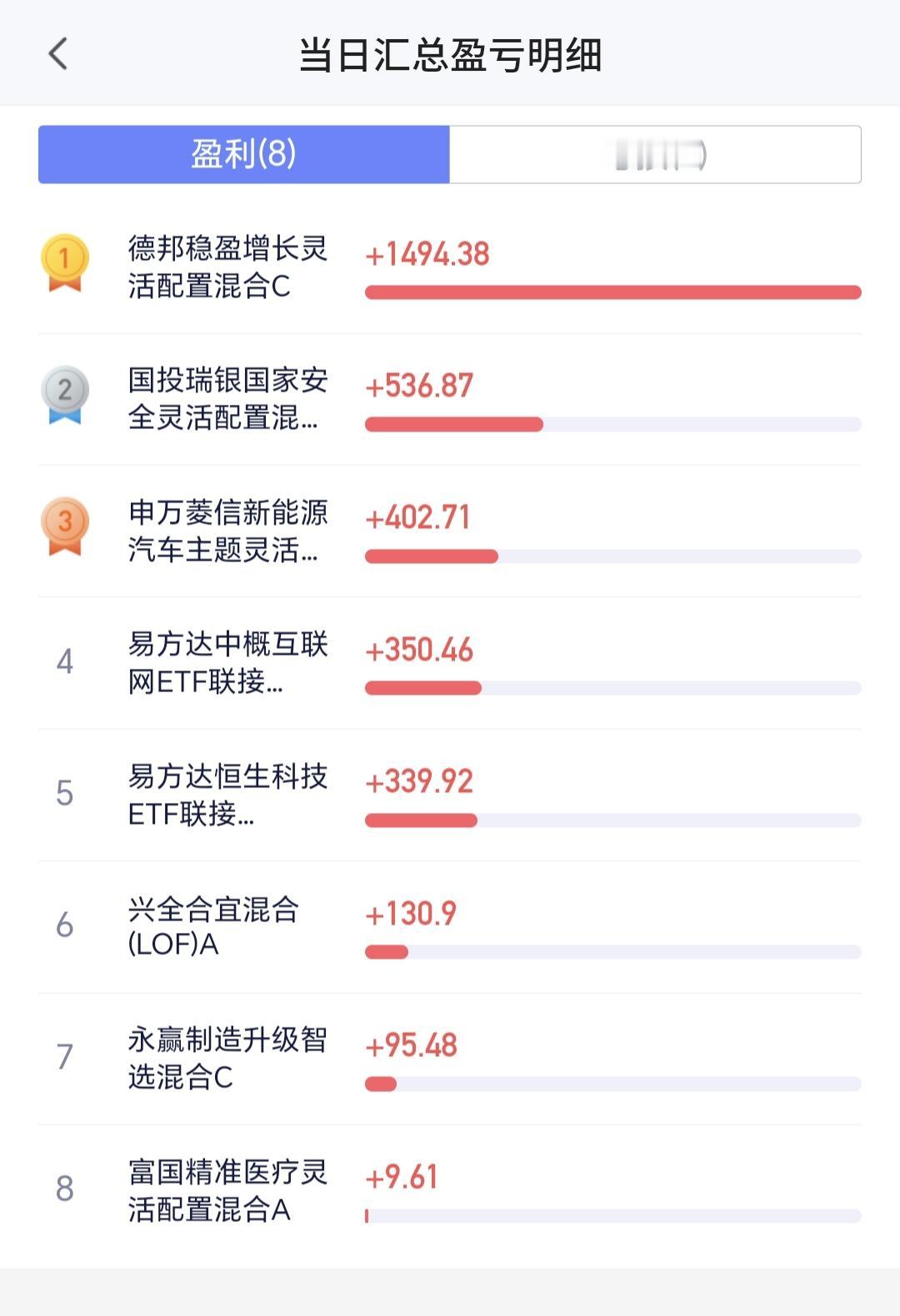900x1316 pixels.
Task: Open 永赢制造升级智选混合C fund row
Action: [x=450, y=1059]
